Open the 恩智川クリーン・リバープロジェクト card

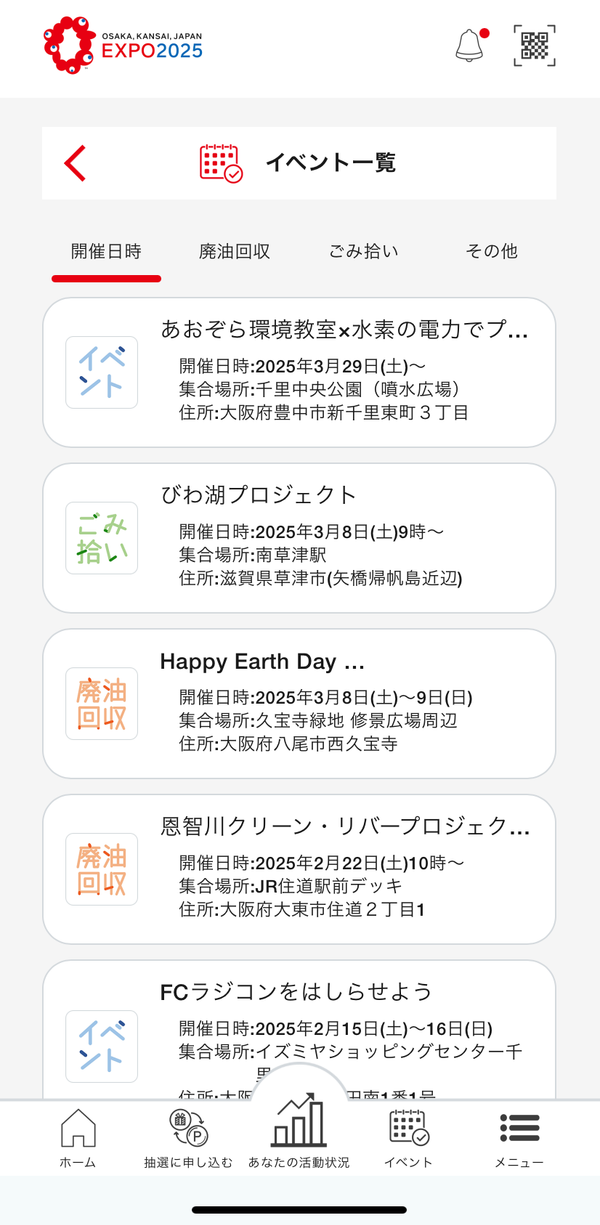[299, 870]
